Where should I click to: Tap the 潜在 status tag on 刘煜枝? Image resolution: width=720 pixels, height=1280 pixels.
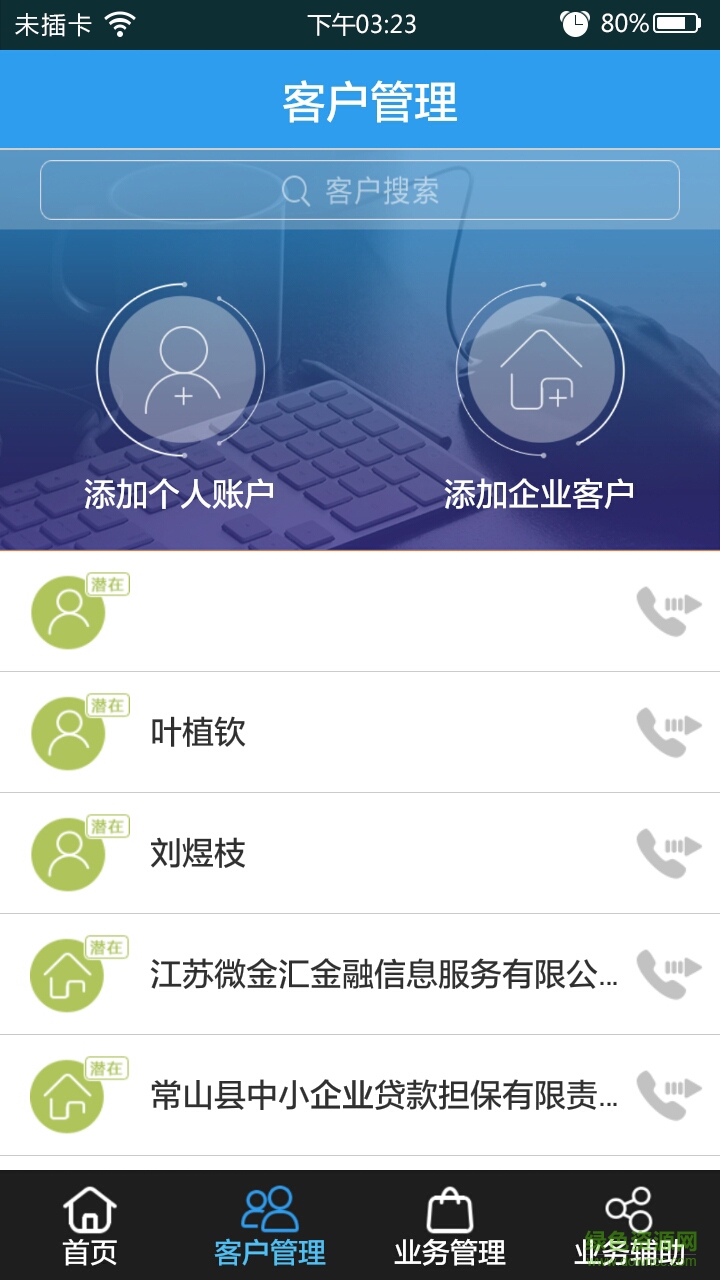click(x=110, y=826)
